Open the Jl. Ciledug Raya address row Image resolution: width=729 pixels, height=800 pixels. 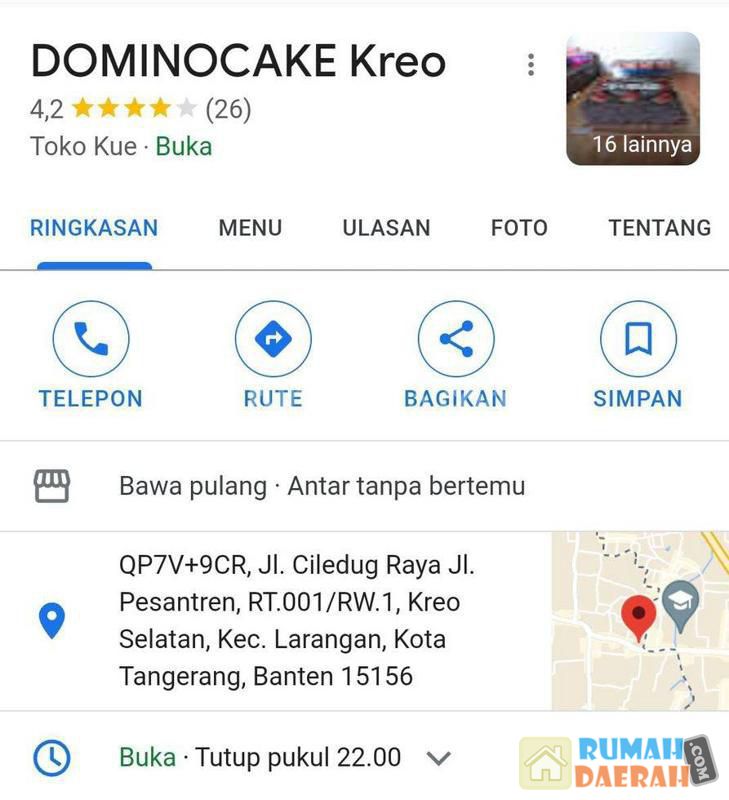[x=296, y=621]
